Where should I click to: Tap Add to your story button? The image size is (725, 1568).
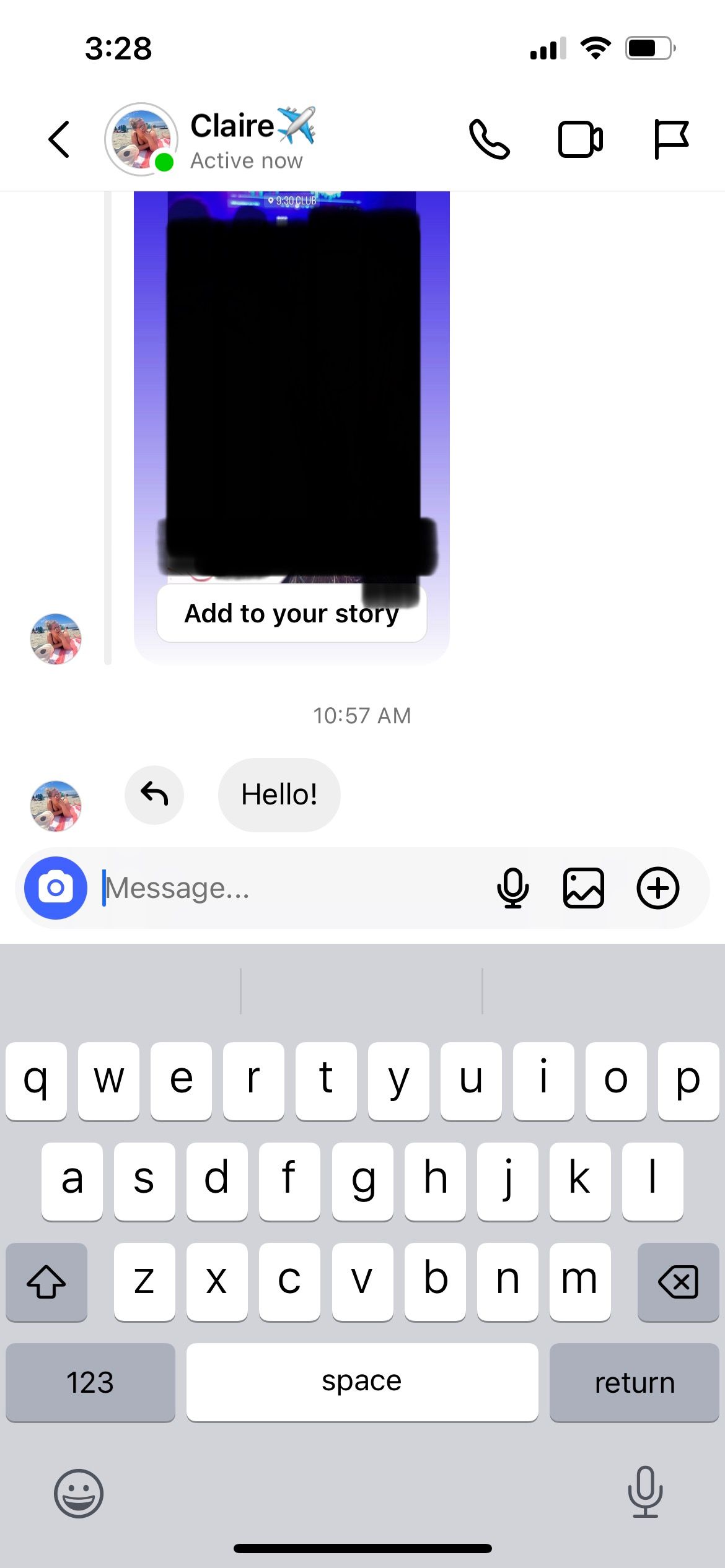291,614
